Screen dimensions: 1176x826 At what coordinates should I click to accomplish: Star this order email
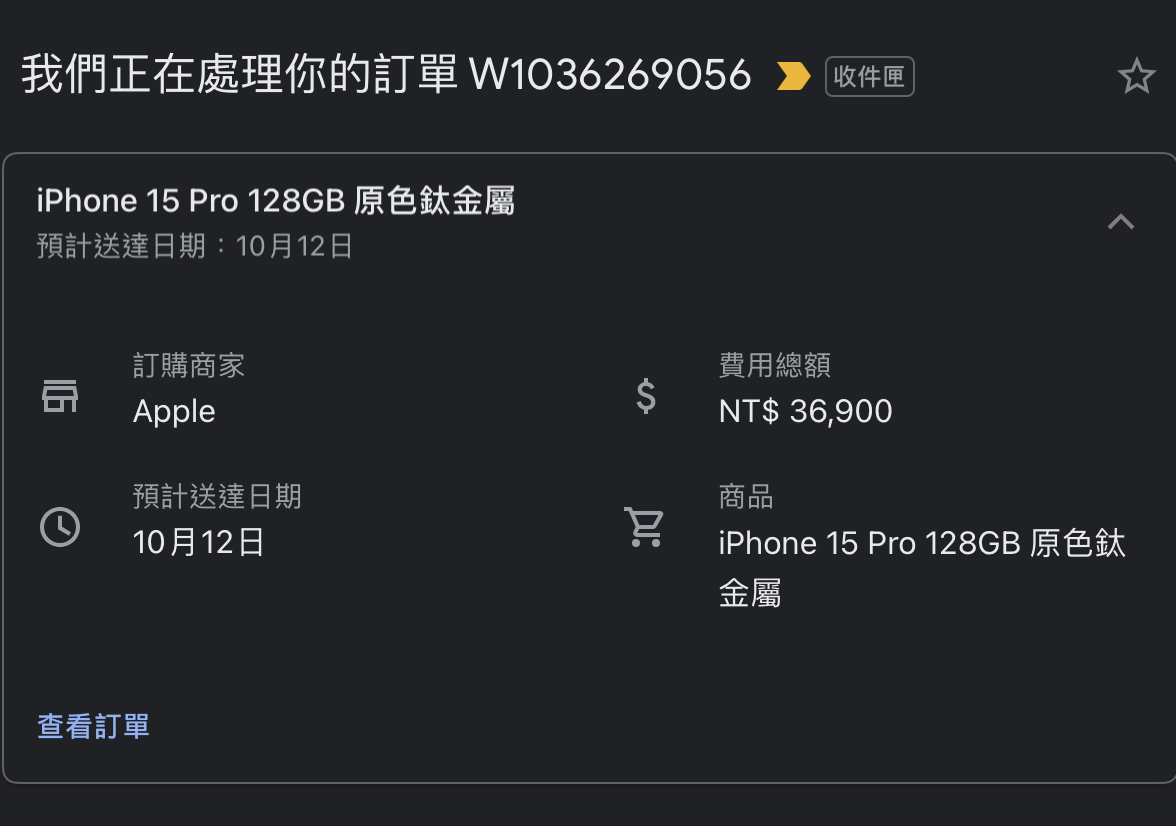coord(1136,77)
